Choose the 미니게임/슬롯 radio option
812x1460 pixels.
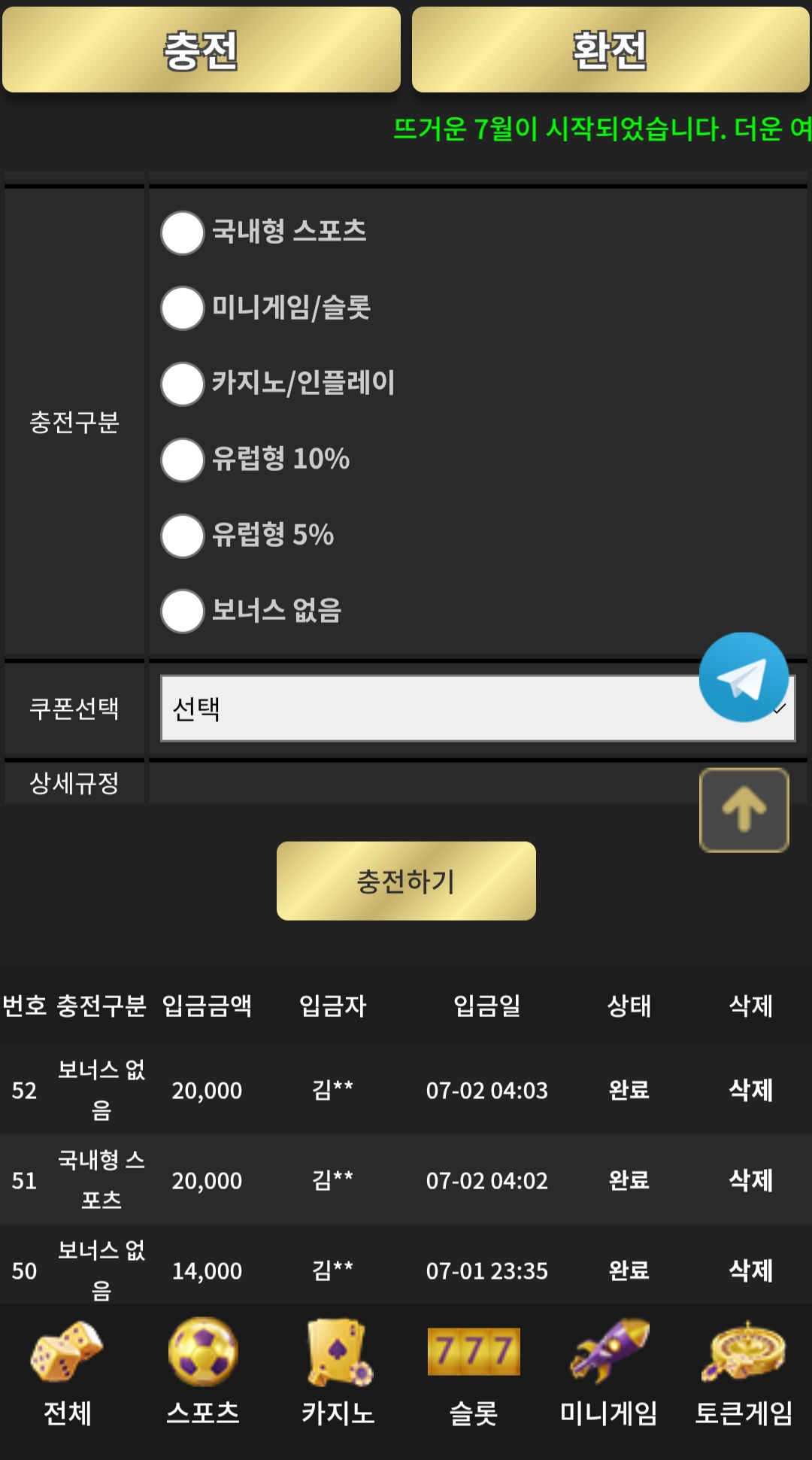[x=183, y=308]
